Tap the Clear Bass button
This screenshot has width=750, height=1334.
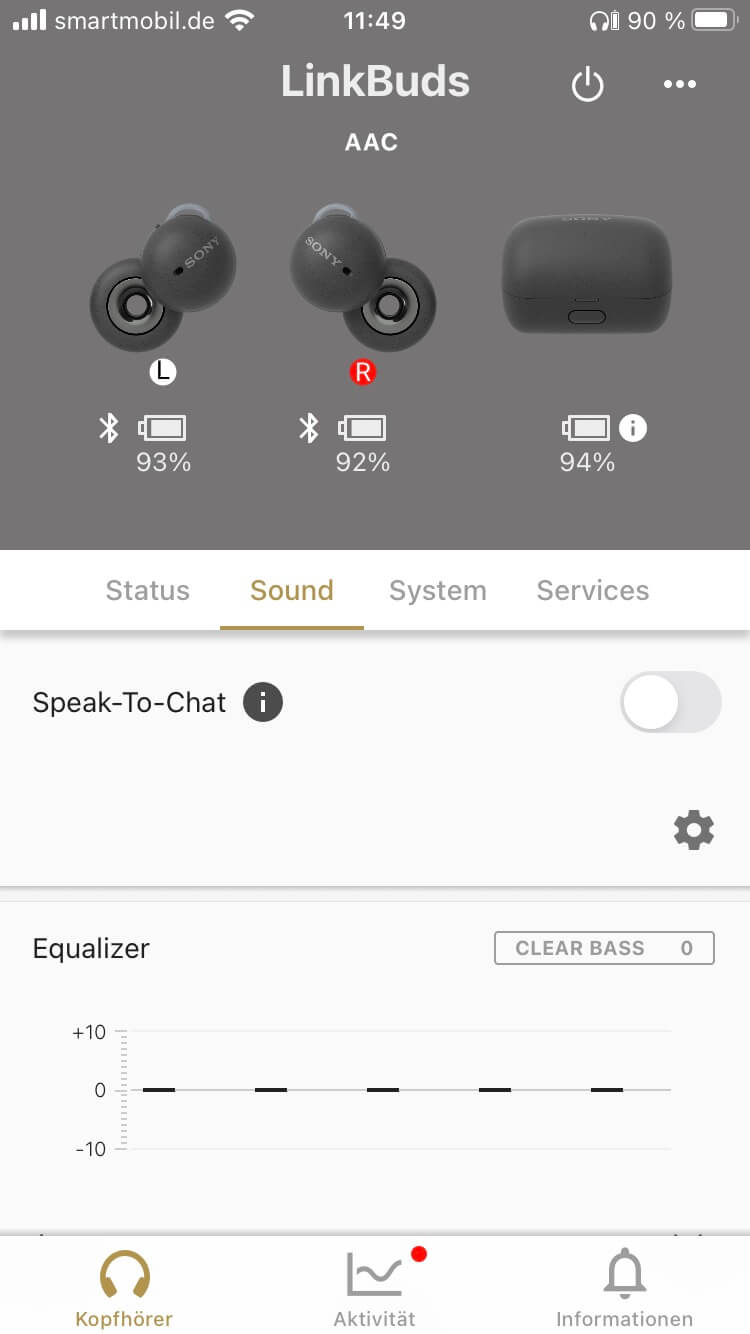coord(604,948)
